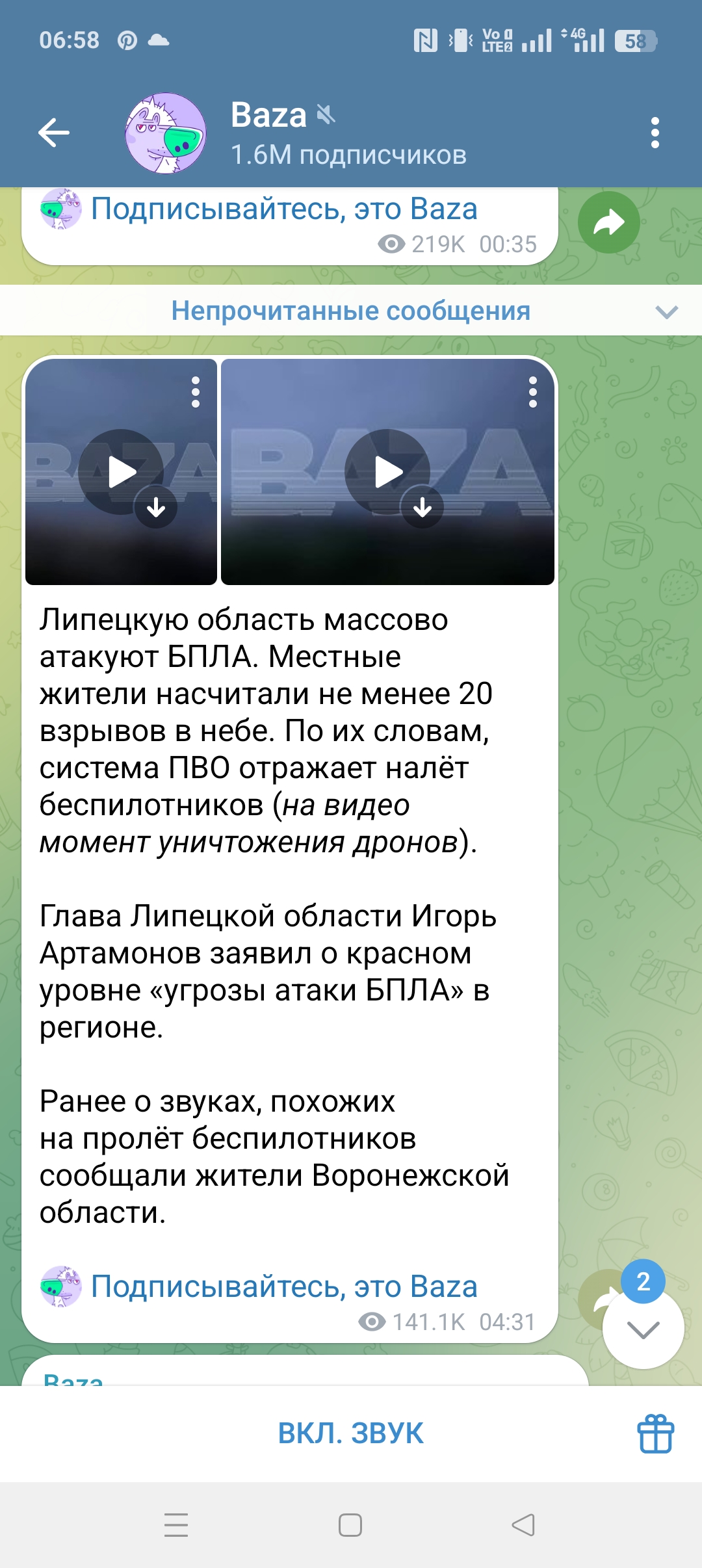
Task: Follow the subscribe link in the 00:35 post
Action: [x=284, y=209]
